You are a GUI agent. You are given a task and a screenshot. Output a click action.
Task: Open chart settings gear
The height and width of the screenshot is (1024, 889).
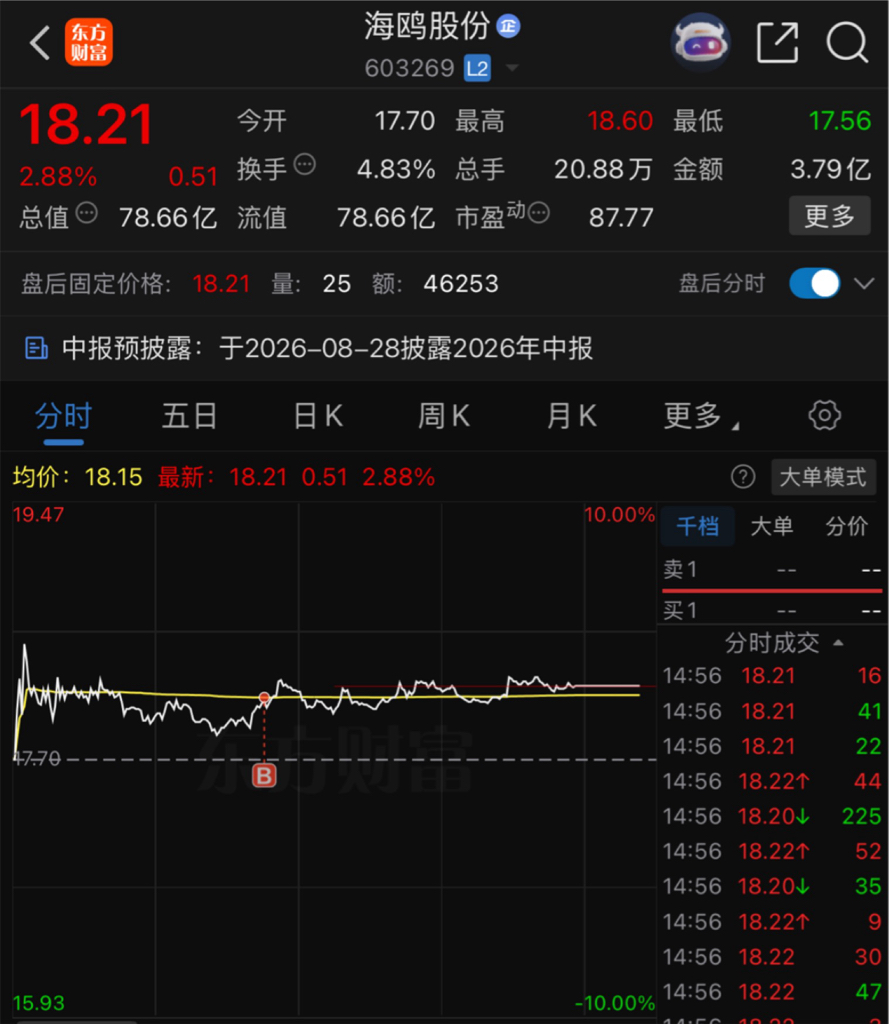pos(824,415)
